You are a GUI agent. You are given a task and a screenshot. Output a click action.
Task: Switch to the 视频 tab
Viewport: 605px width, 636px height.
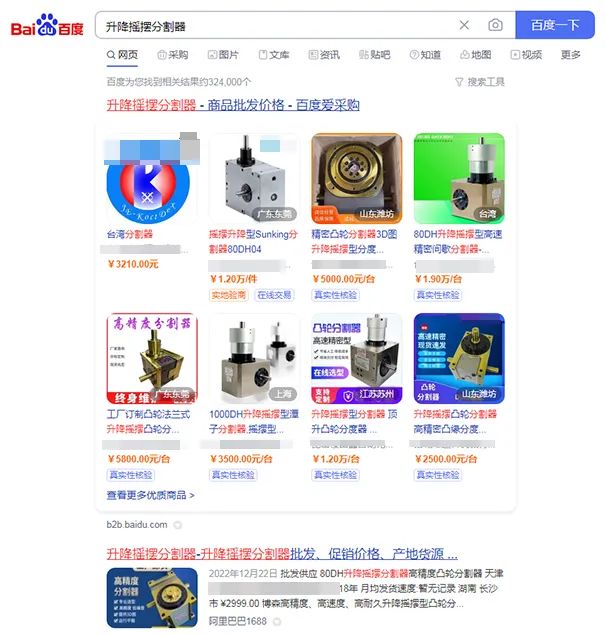coord(526,55)
